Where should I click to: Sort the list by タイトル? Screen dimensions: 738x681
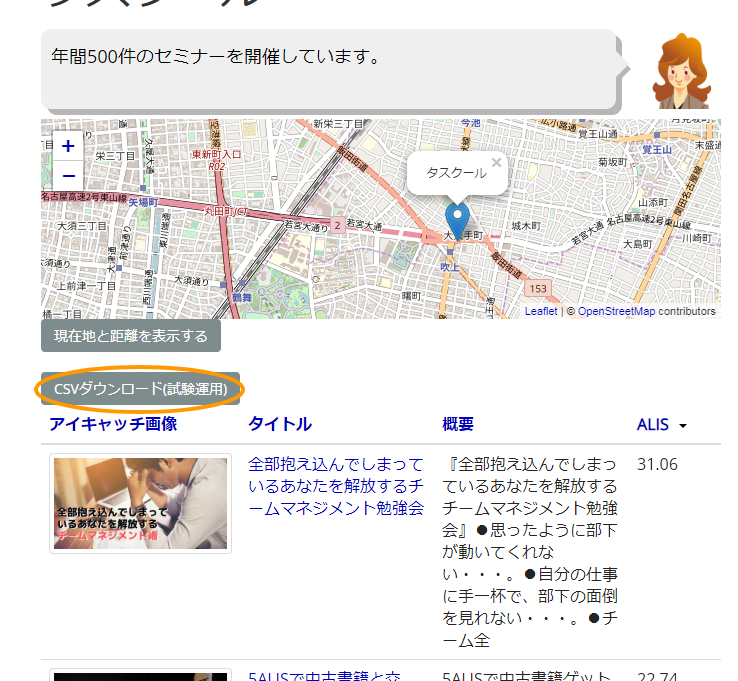(280, 424)
